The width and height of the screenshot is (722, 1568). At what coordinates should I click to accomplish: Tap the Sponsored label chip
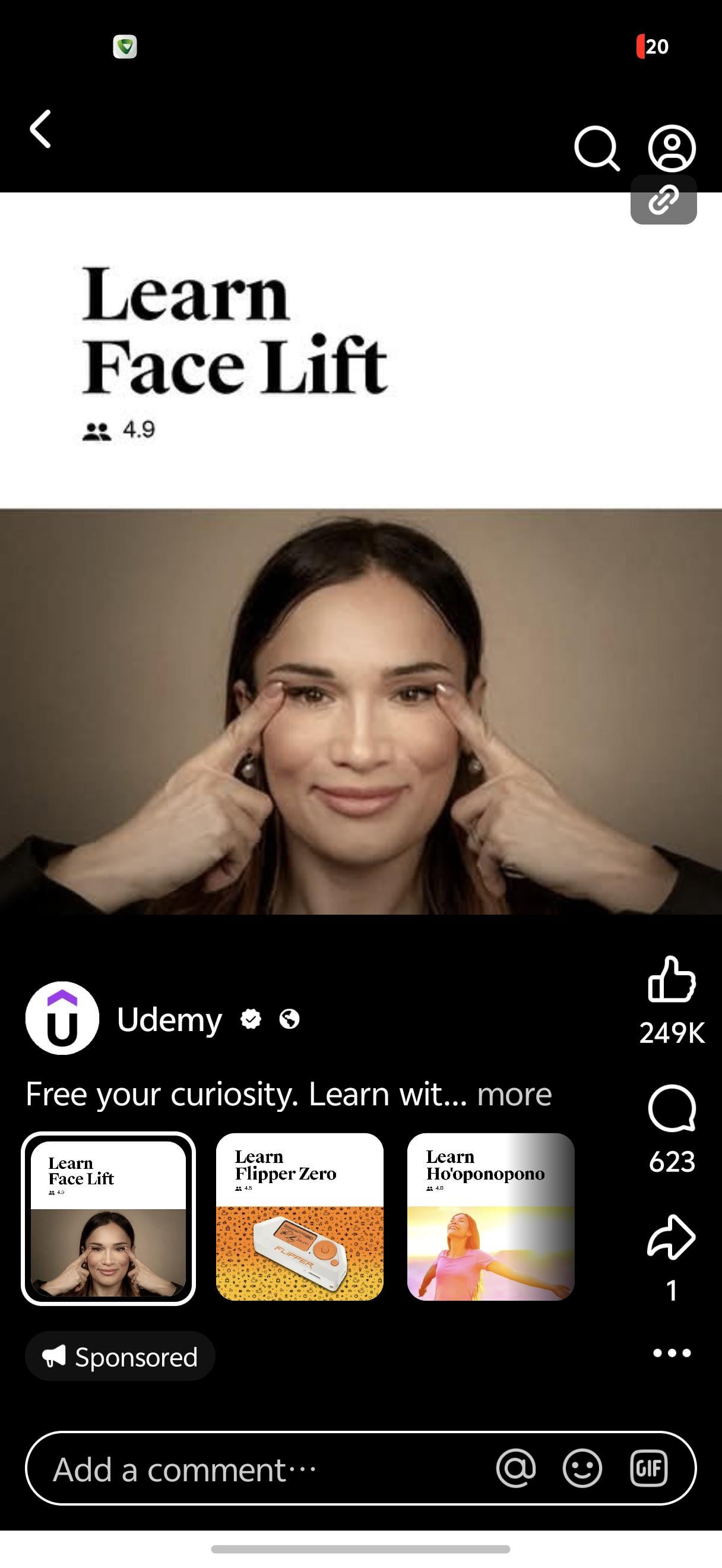click(120, 1356)
